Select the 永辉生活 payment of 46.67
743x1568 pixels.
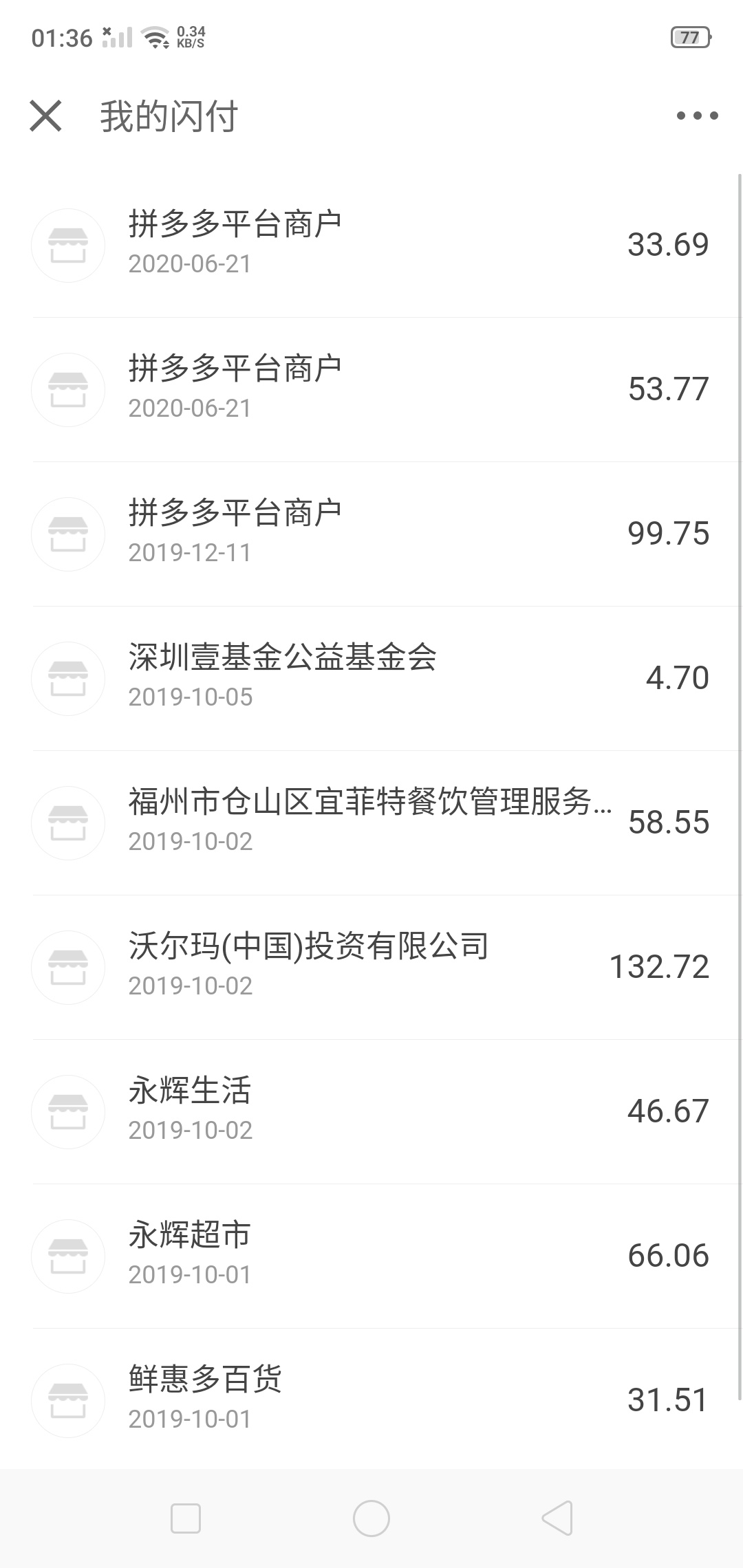tap(371, 1112)
